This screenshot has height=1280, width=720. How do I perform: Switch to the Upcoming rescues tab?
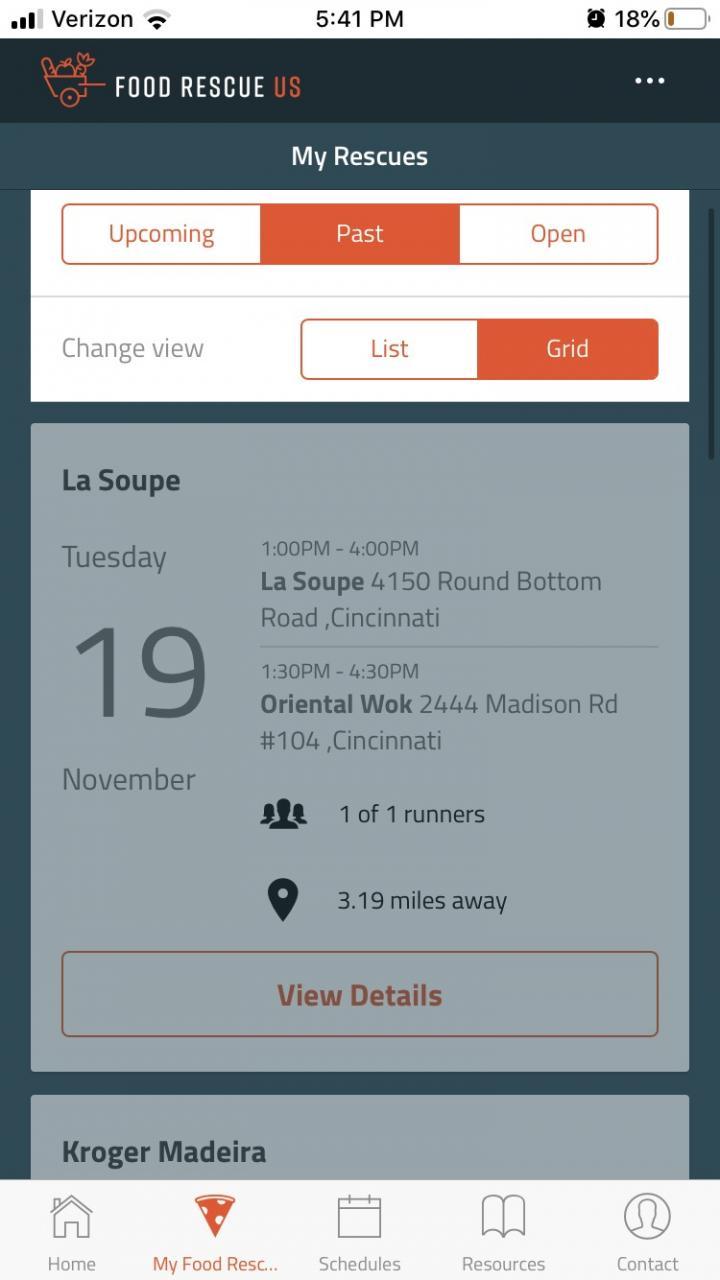tap(161, 234)
